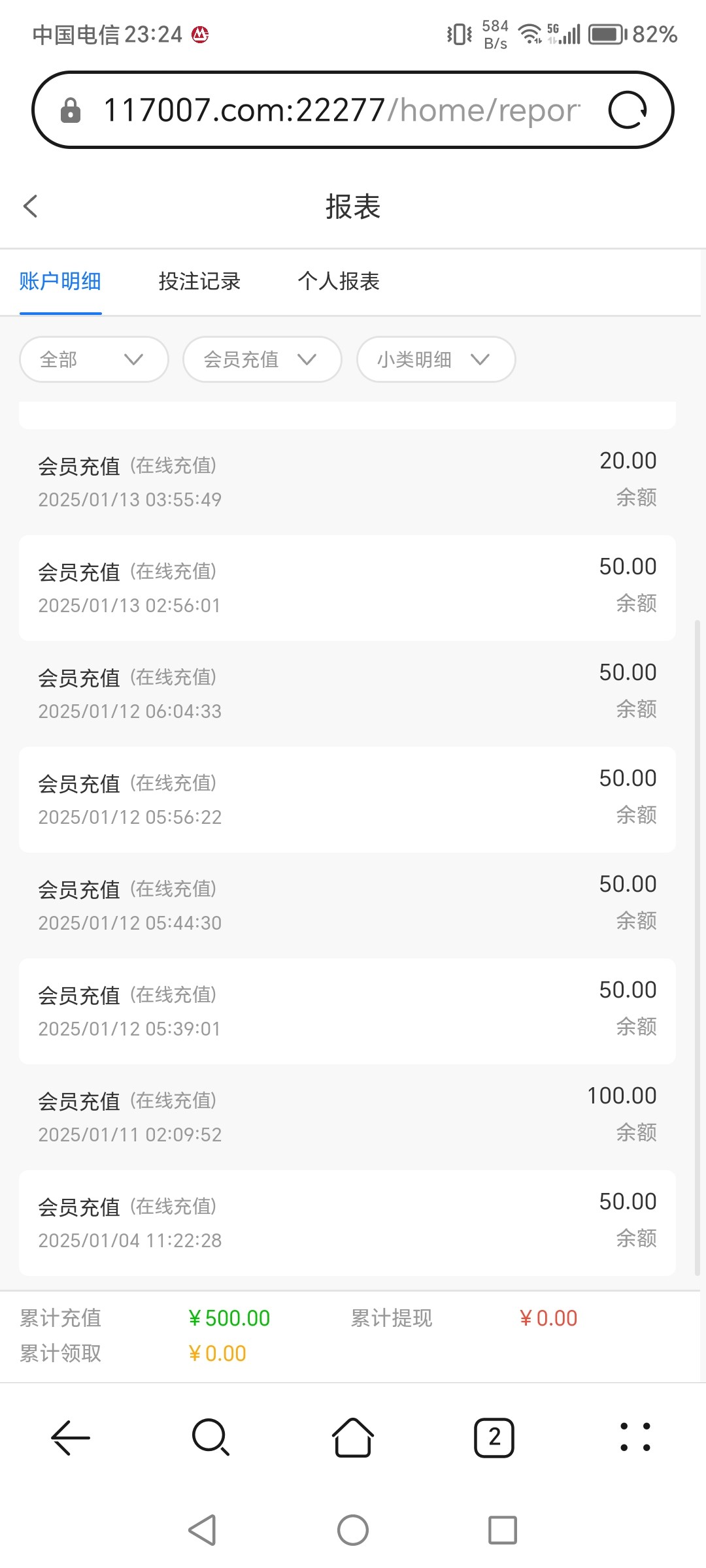Go back from the 报表 page
706x1568 pixels.
pos(31,206)
